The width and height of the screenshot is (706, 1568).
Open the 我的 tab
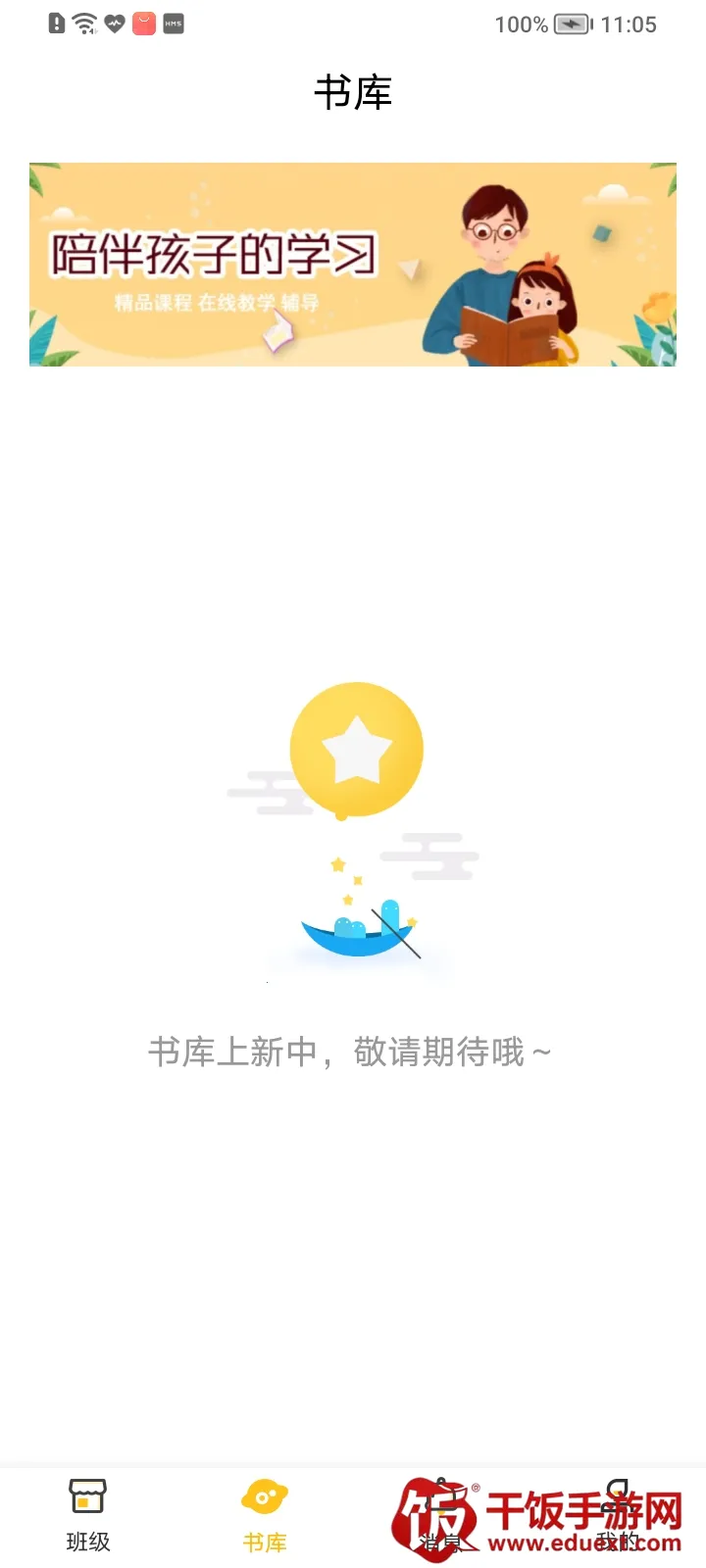(x=618, y=1515)
